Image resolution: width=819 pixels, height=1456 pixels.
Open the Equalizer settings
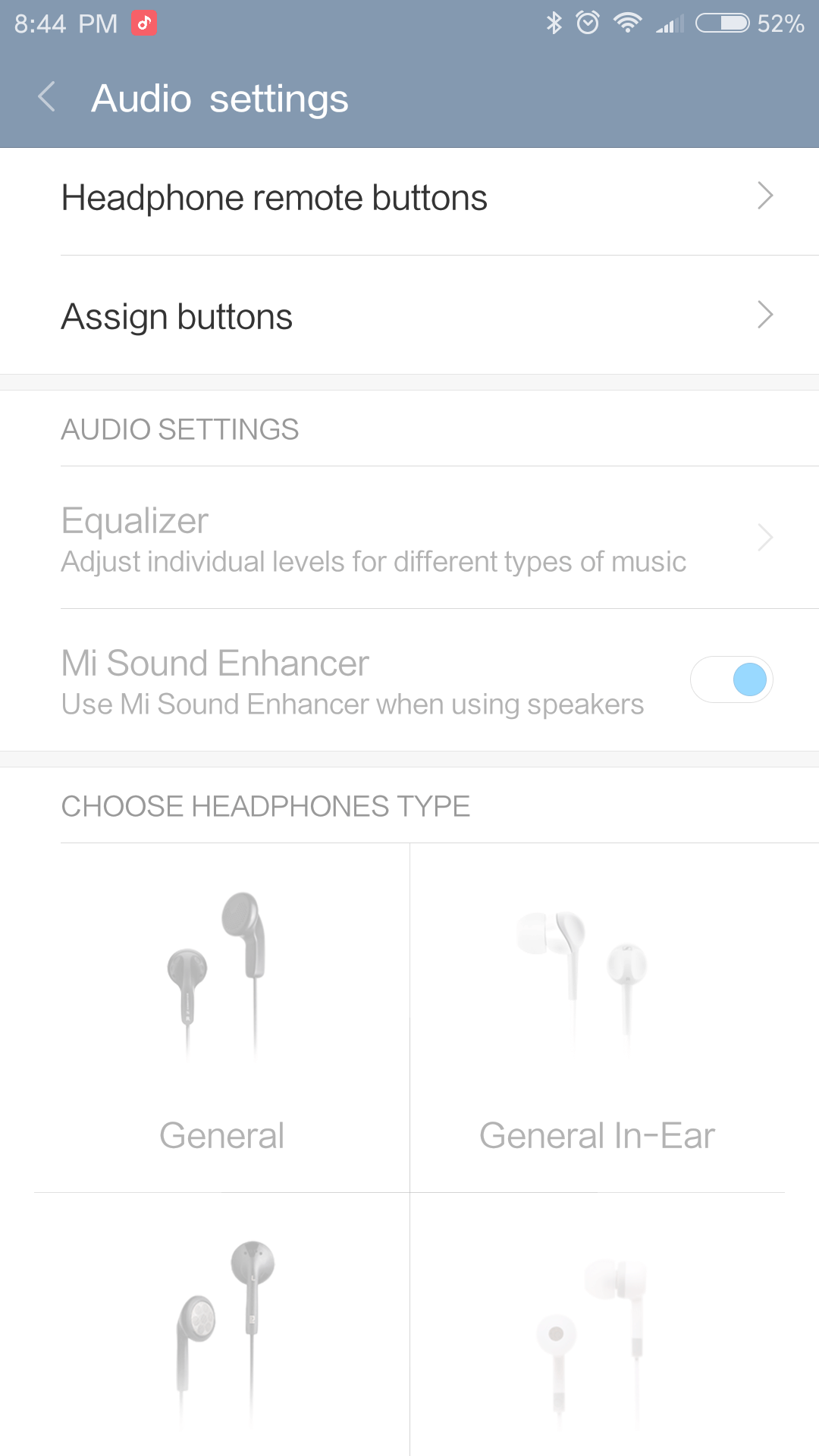pyautogui.click(x=409, y=538)
